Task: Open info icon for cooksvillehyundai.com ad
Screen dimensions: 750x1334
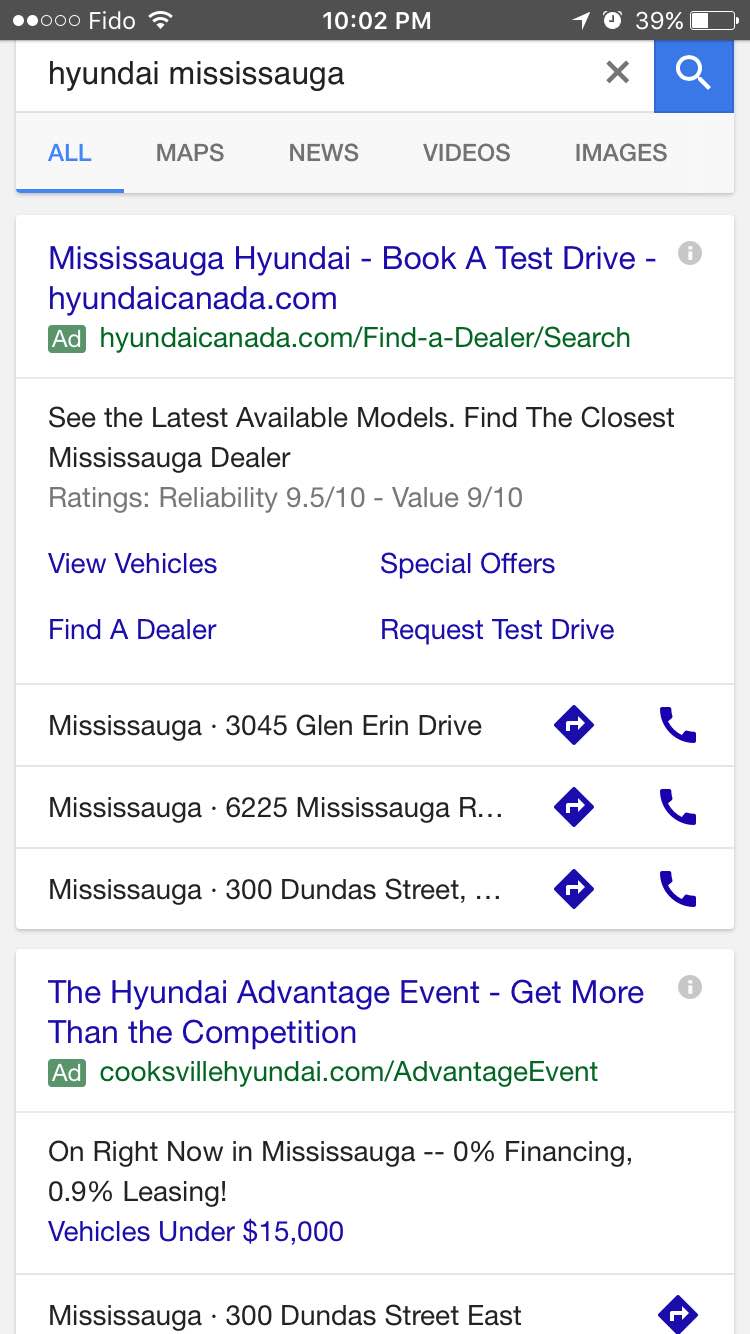Action: [689, 988]
